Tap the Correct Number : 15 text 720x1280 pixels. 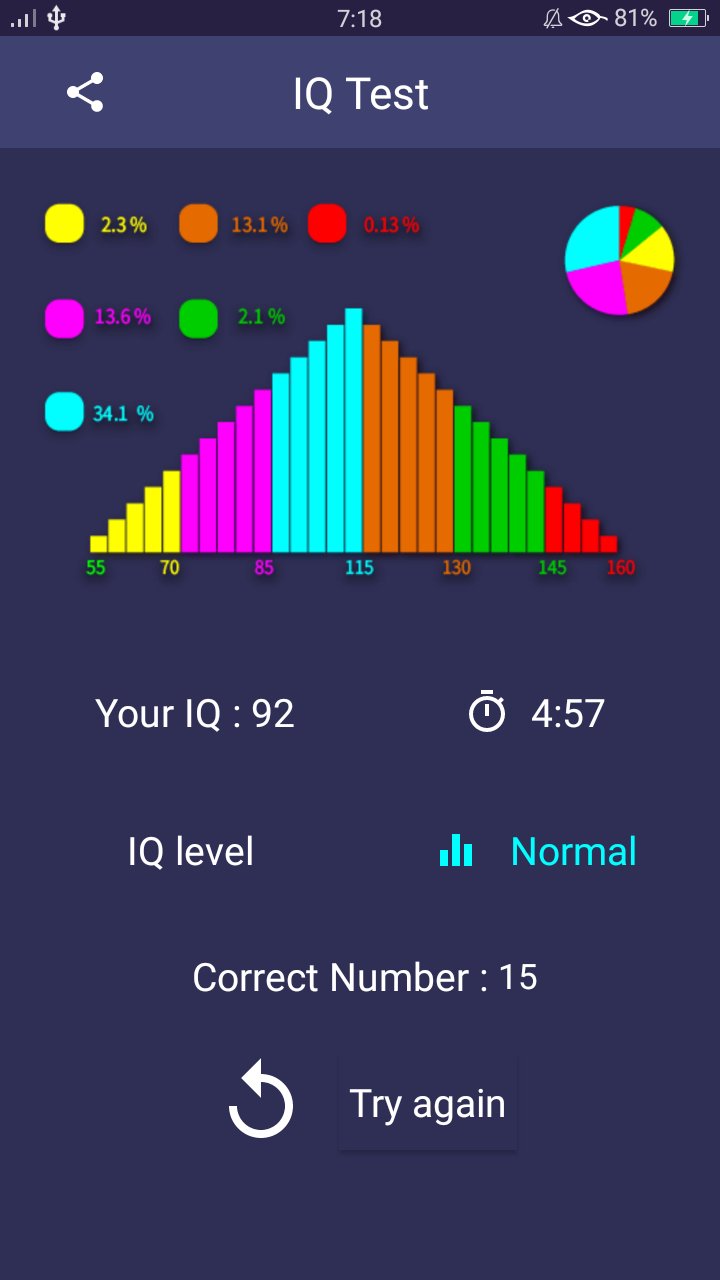[x=365, y=977]
